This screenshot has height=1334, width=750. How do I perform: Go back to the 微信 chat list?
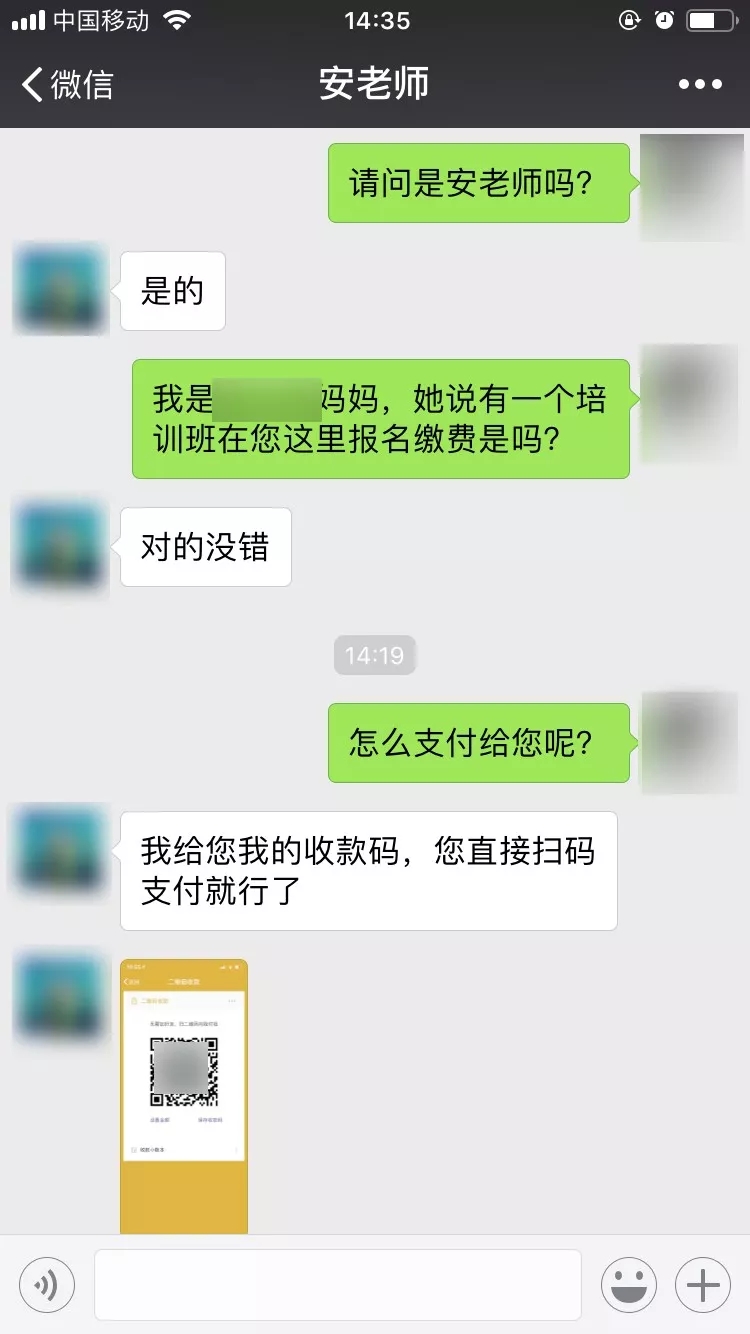[x=68, y=85]
